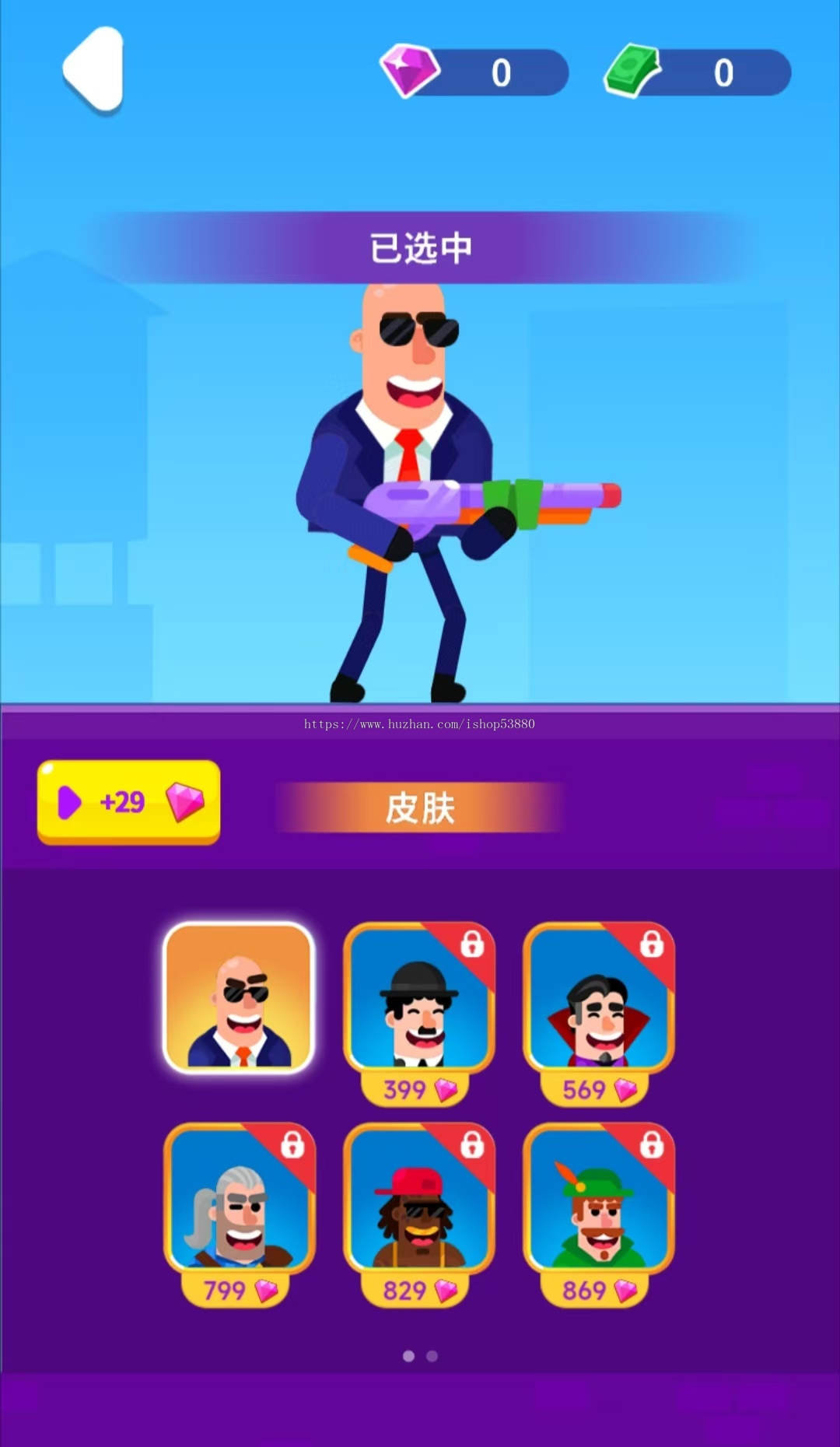Tap the gem count showing 0
This screenshot has height=1447, width=840.
pos(502,72)
